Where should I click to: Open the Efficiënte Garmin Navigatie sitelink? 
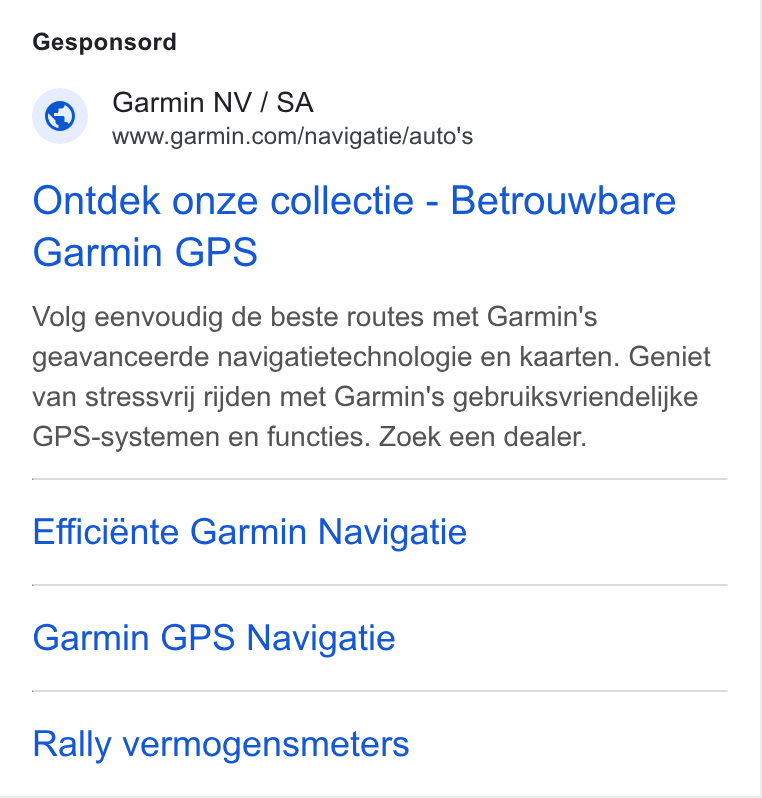[249, 532]
